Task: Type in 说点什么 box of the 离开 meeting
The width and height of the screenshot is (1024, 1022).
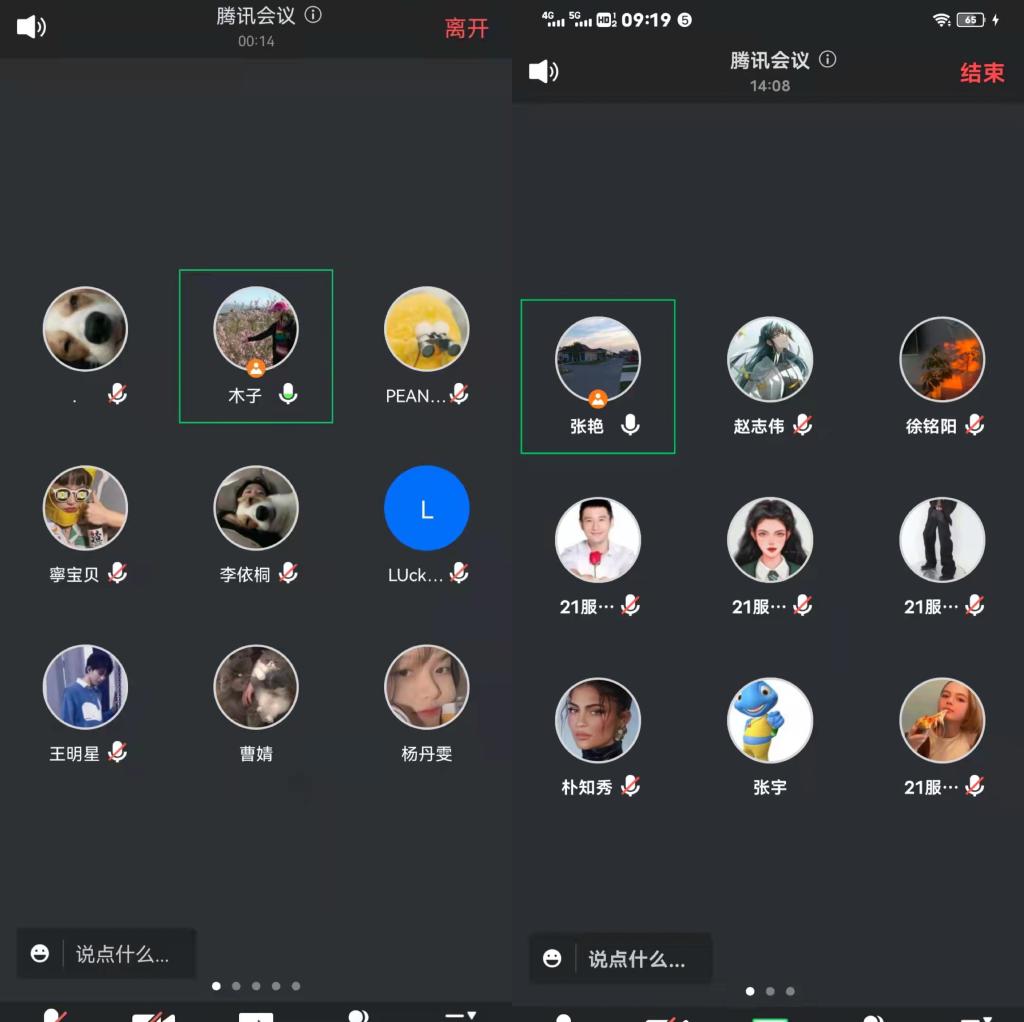Action: (123, 954)
